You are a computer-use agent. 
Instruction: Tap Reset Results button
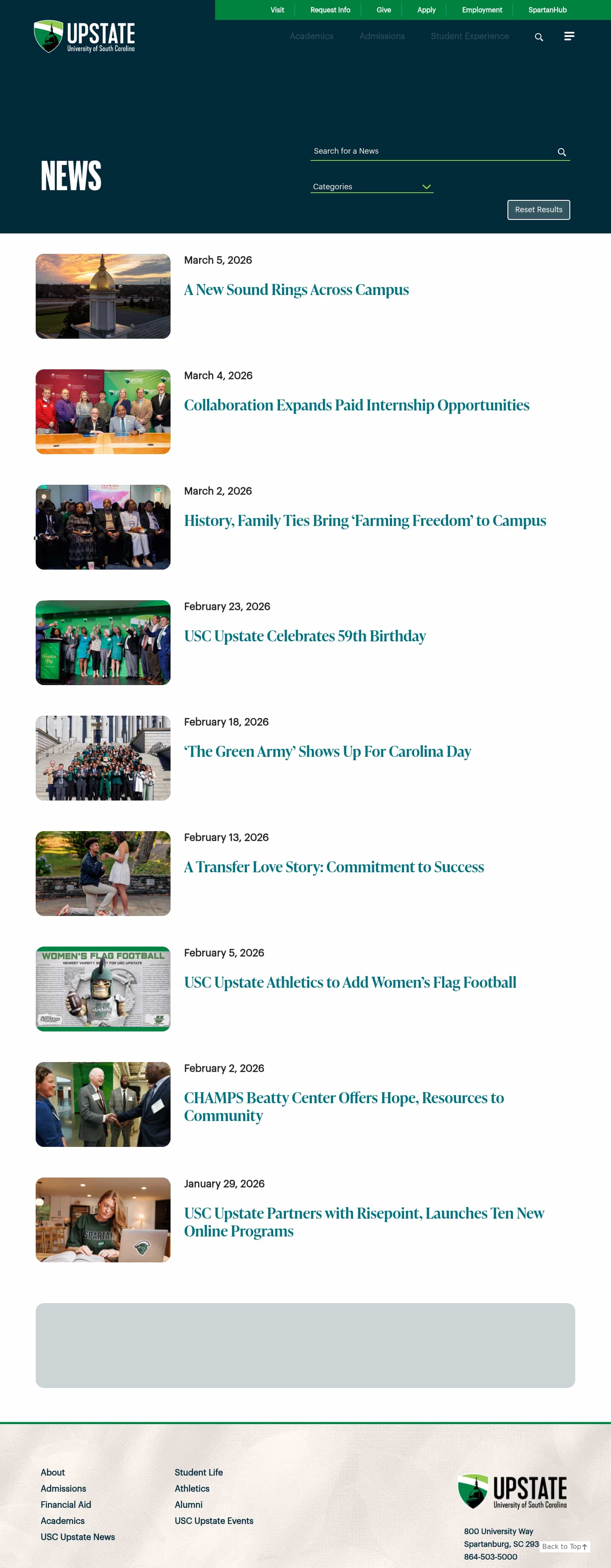[x=538, y=209]
